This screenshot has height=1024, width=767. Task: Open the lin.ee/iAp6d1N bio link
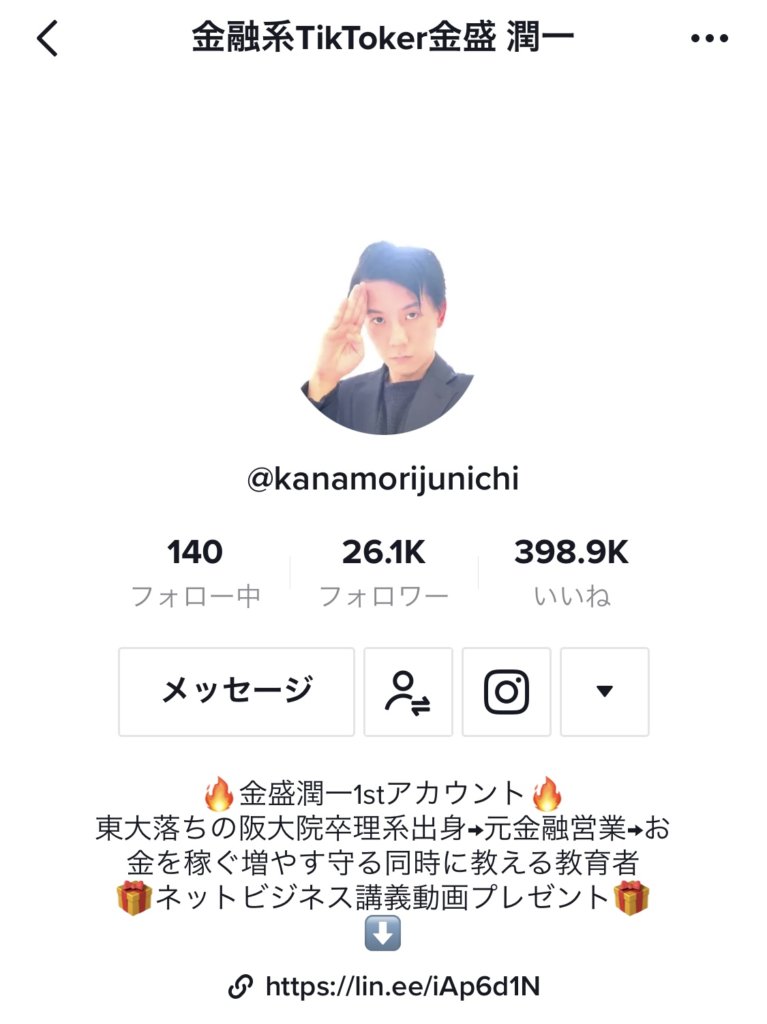click(x=401, y=987)
